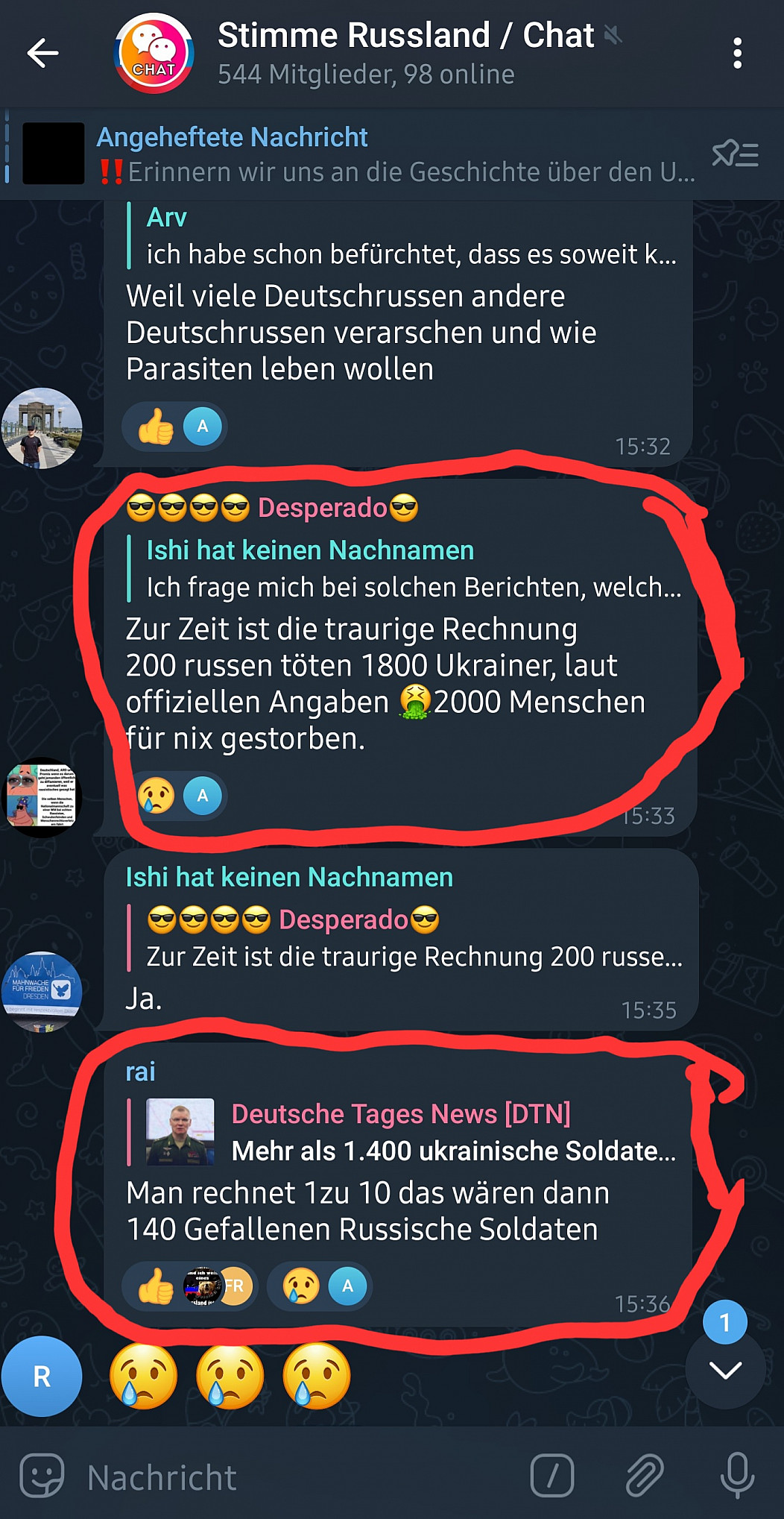Jump to latest message with down arrow
Screen dimensions: 784x1519
[724, 1370]
